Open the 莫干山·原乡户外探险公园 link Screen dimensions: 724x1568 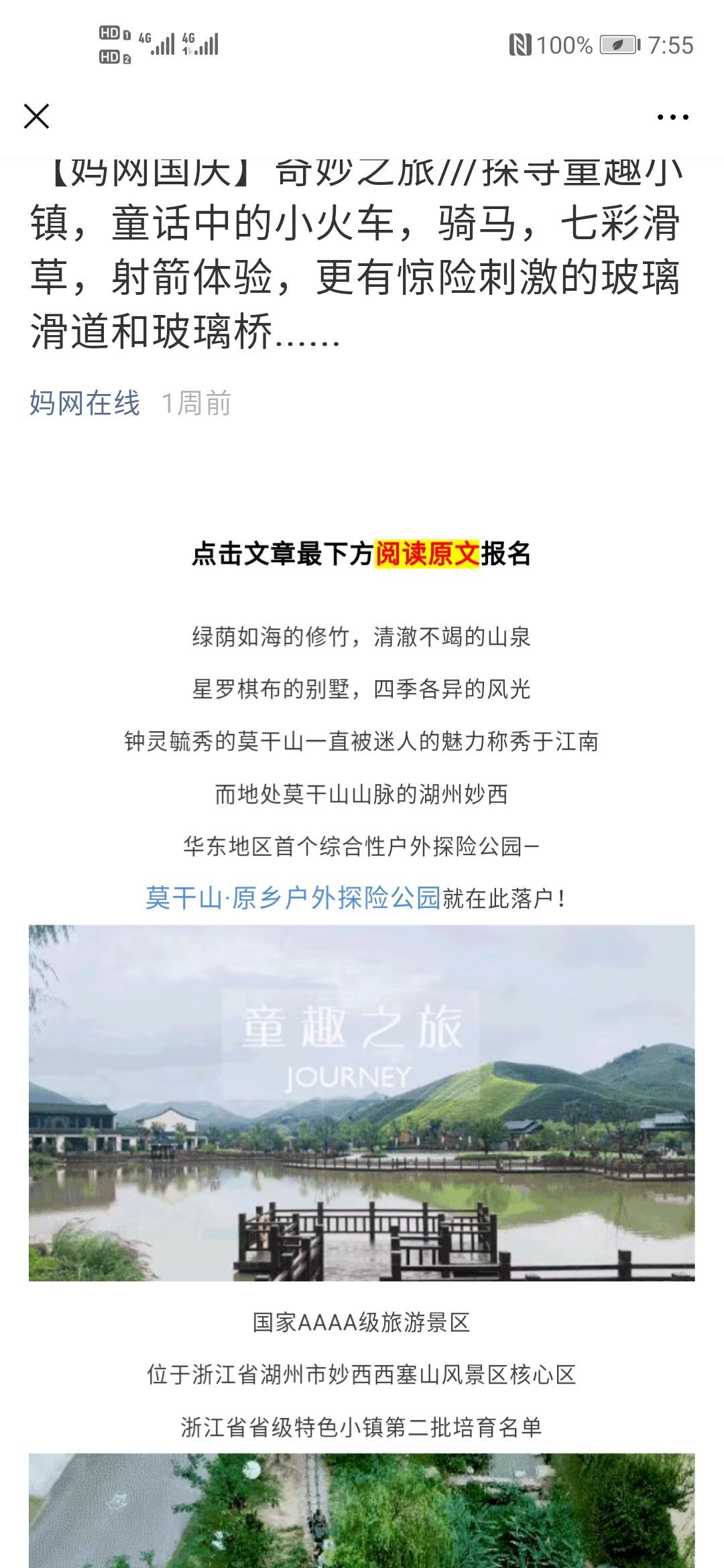click(x=293, y=898)
